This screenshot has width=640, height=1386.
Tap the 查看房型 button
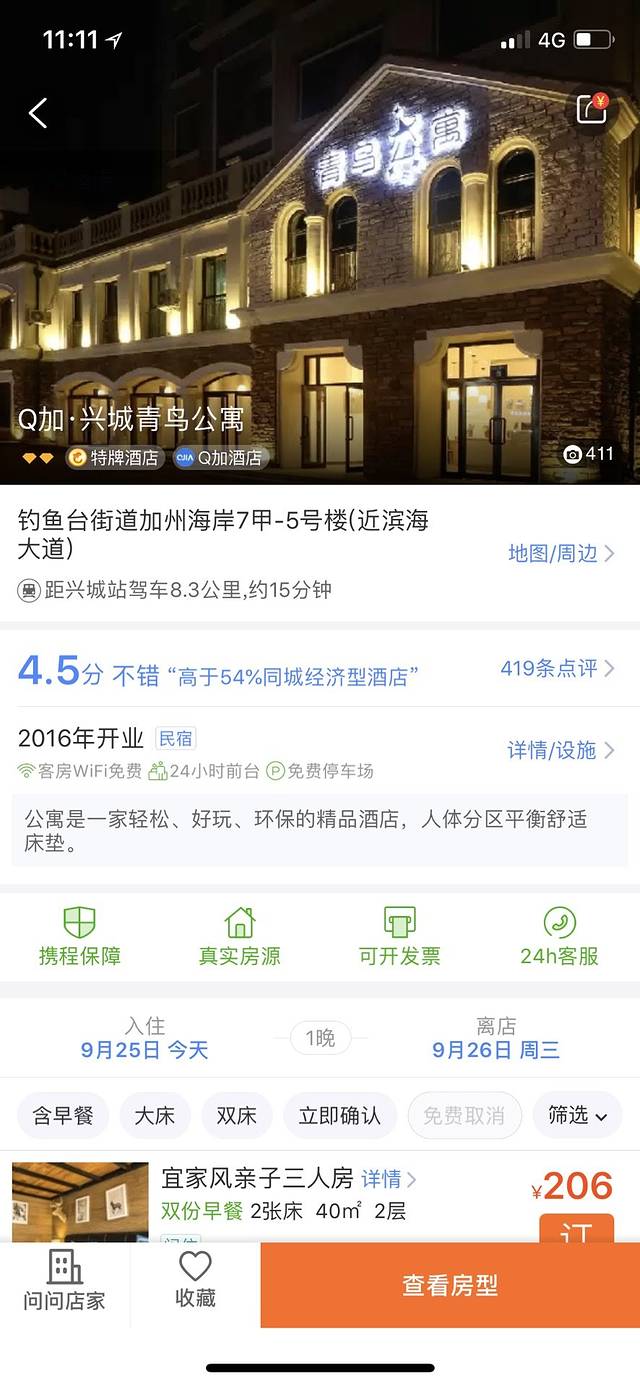(x=450, y=1286)
